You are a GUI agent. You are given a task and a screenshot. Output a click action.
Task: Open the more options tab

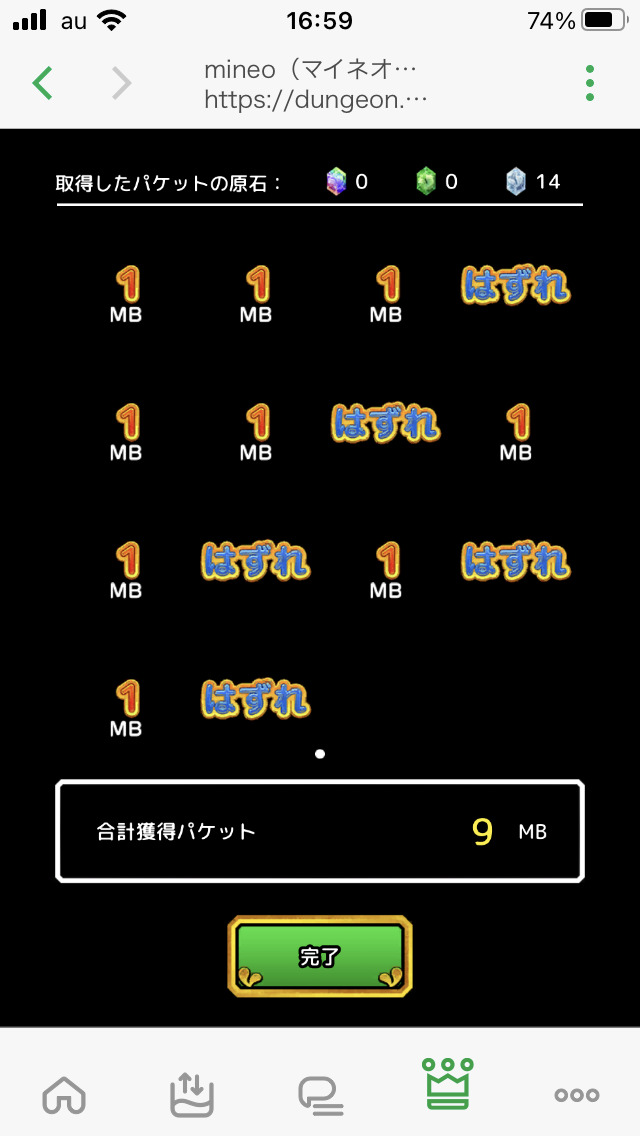click(577, 1095)
